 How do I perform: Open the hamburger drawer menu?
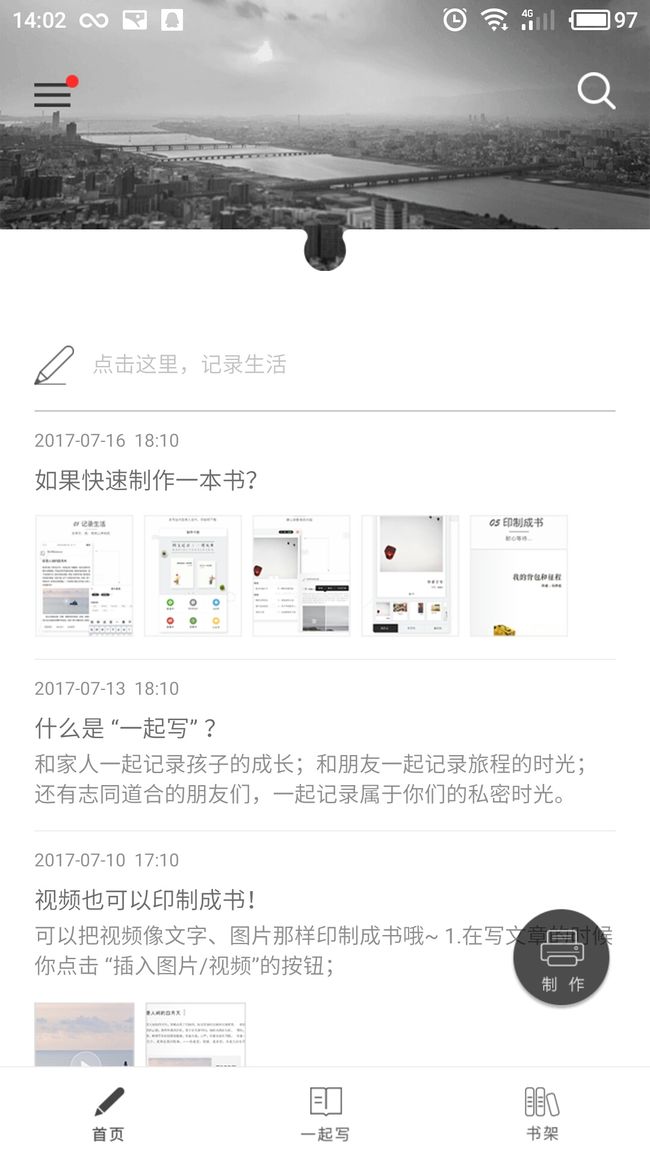coord(53,94)
